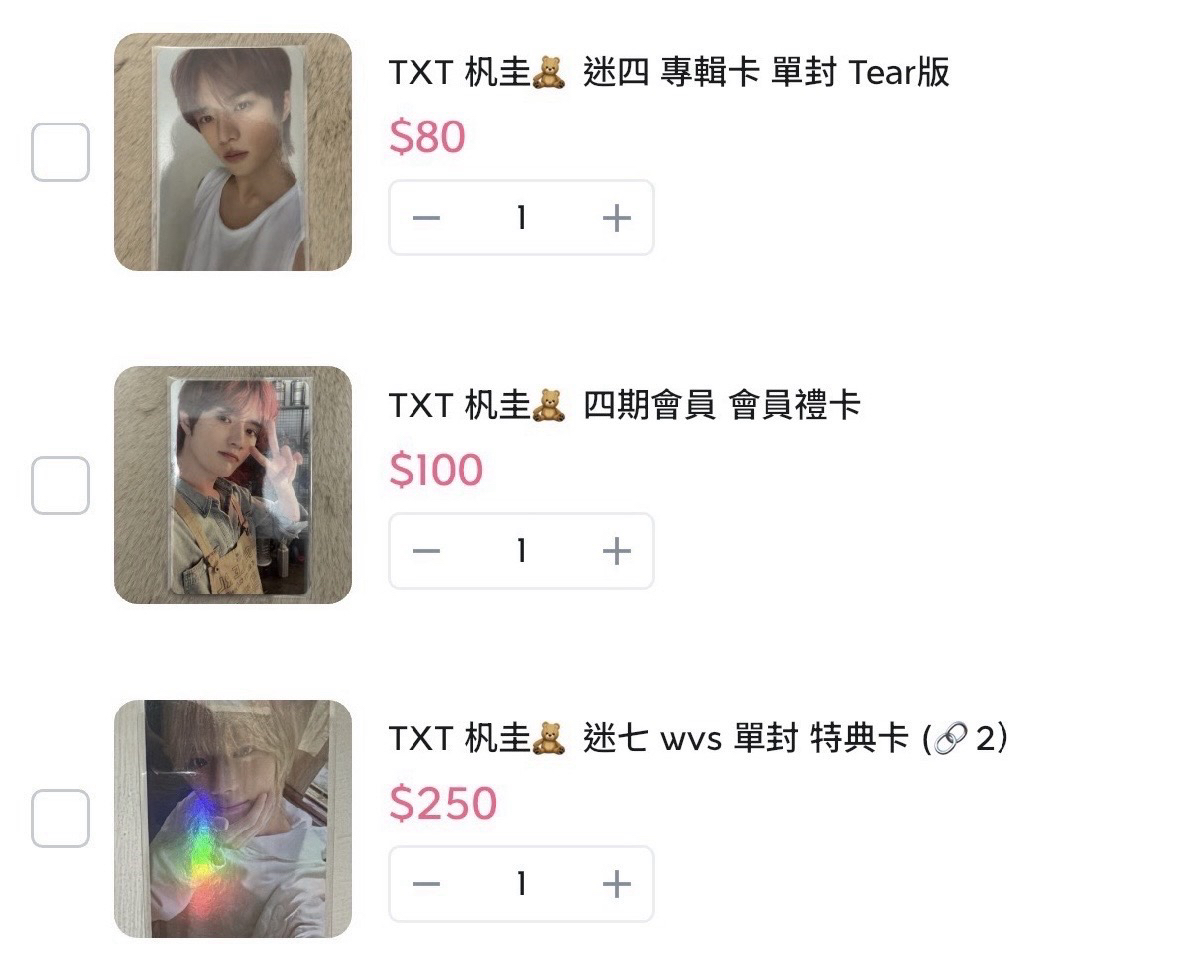Select the 迷四 專輯卡 Tear版 item checkbox
The height and width of the screenshot is (957, 1179).
point(60,152)
